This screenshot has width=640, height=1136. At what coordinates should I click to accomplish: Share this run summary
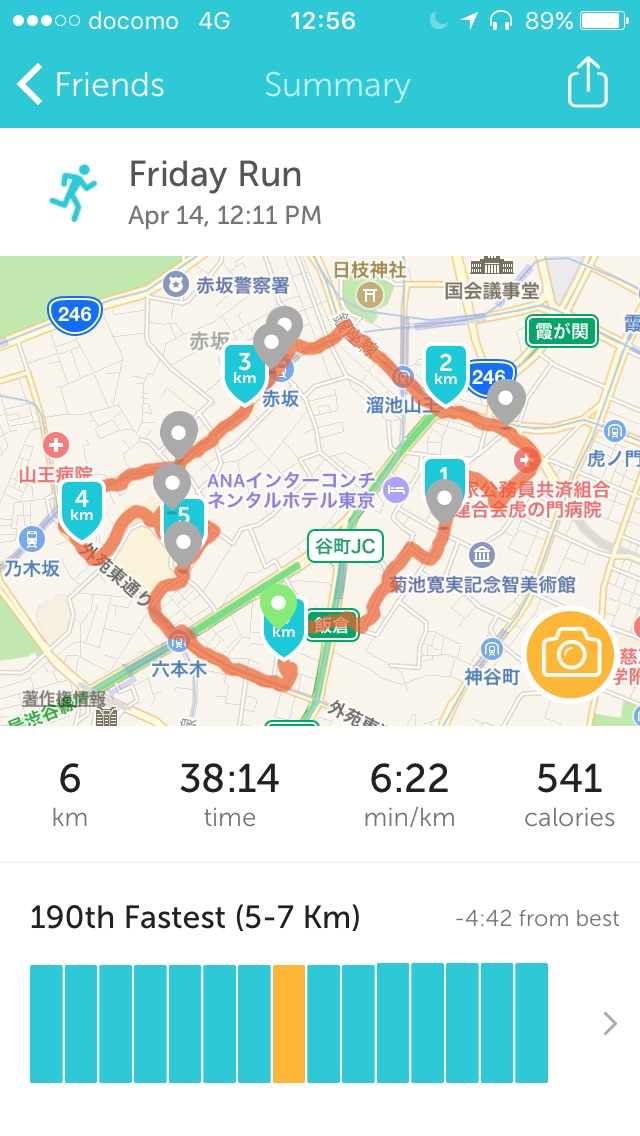click(x=588, y=83)
